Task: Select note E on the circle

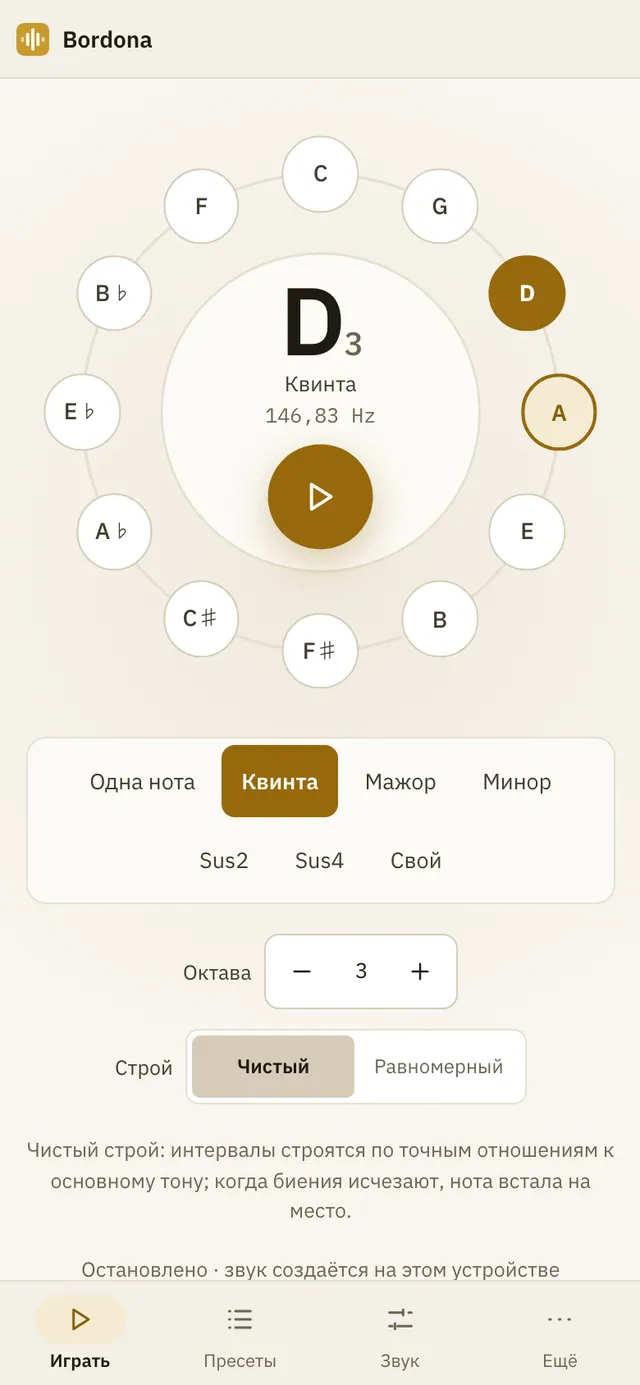Action: [527, 531]
